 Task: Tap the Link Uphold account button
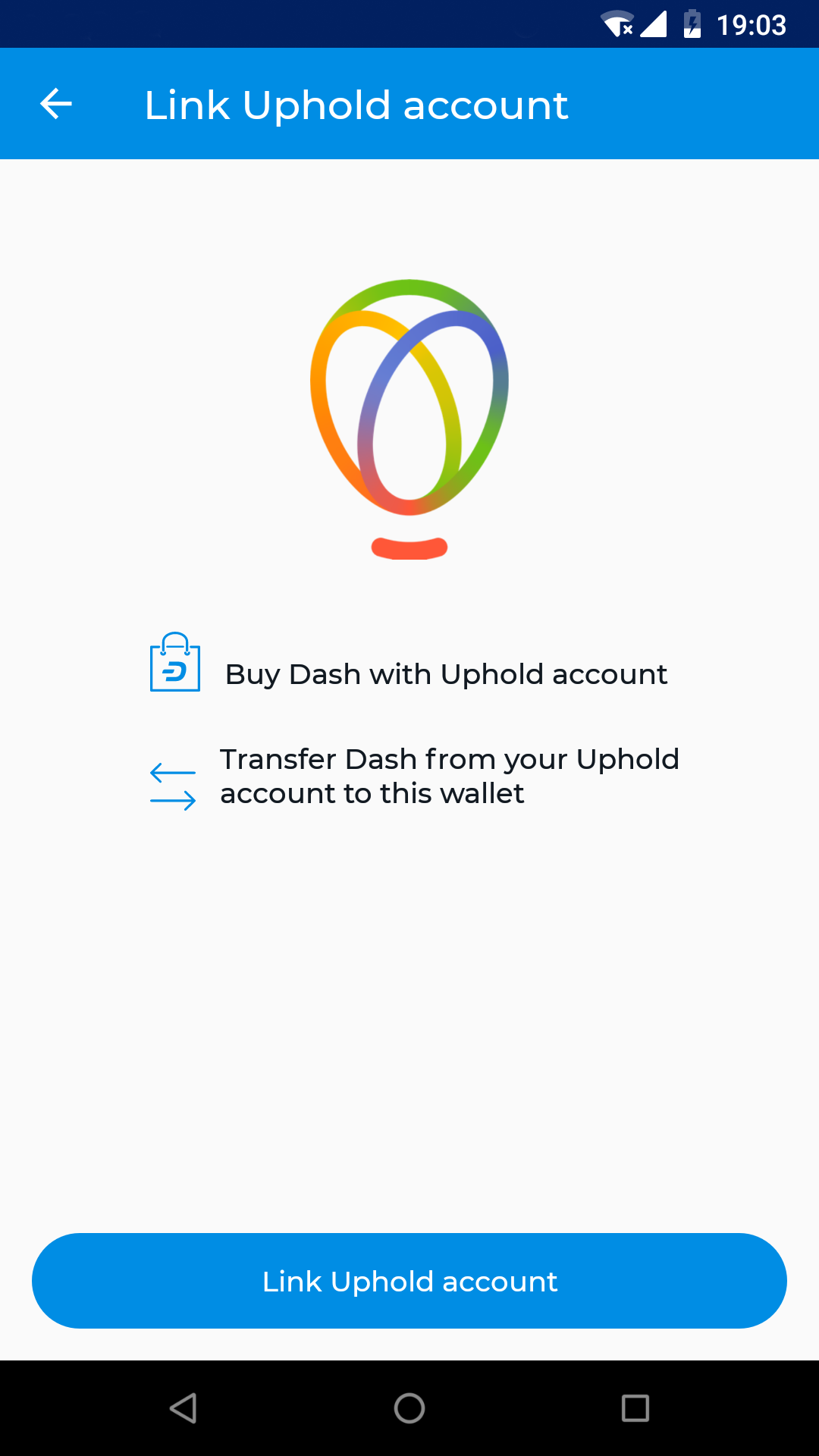coord(409,1281)
